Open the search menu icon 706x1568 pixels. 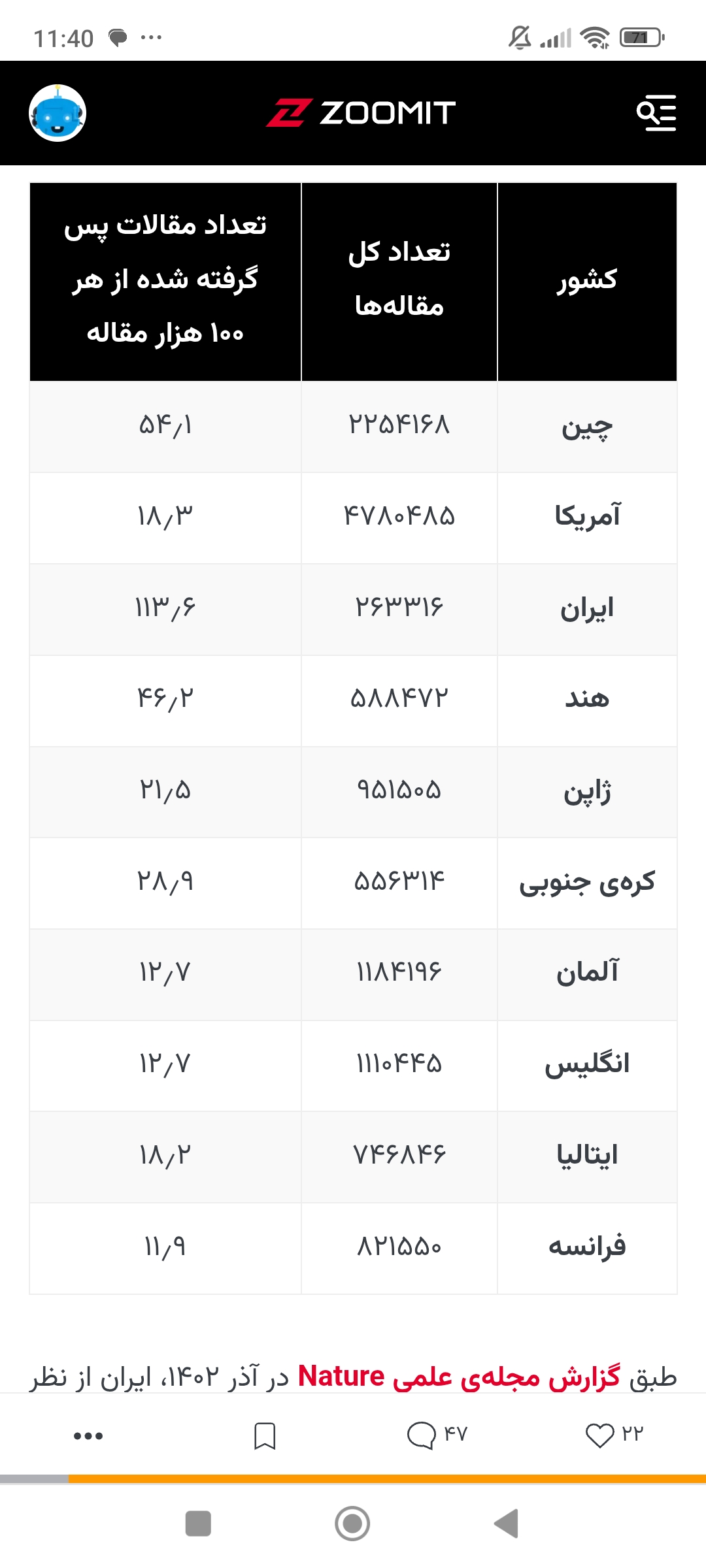tap(656, 113)
